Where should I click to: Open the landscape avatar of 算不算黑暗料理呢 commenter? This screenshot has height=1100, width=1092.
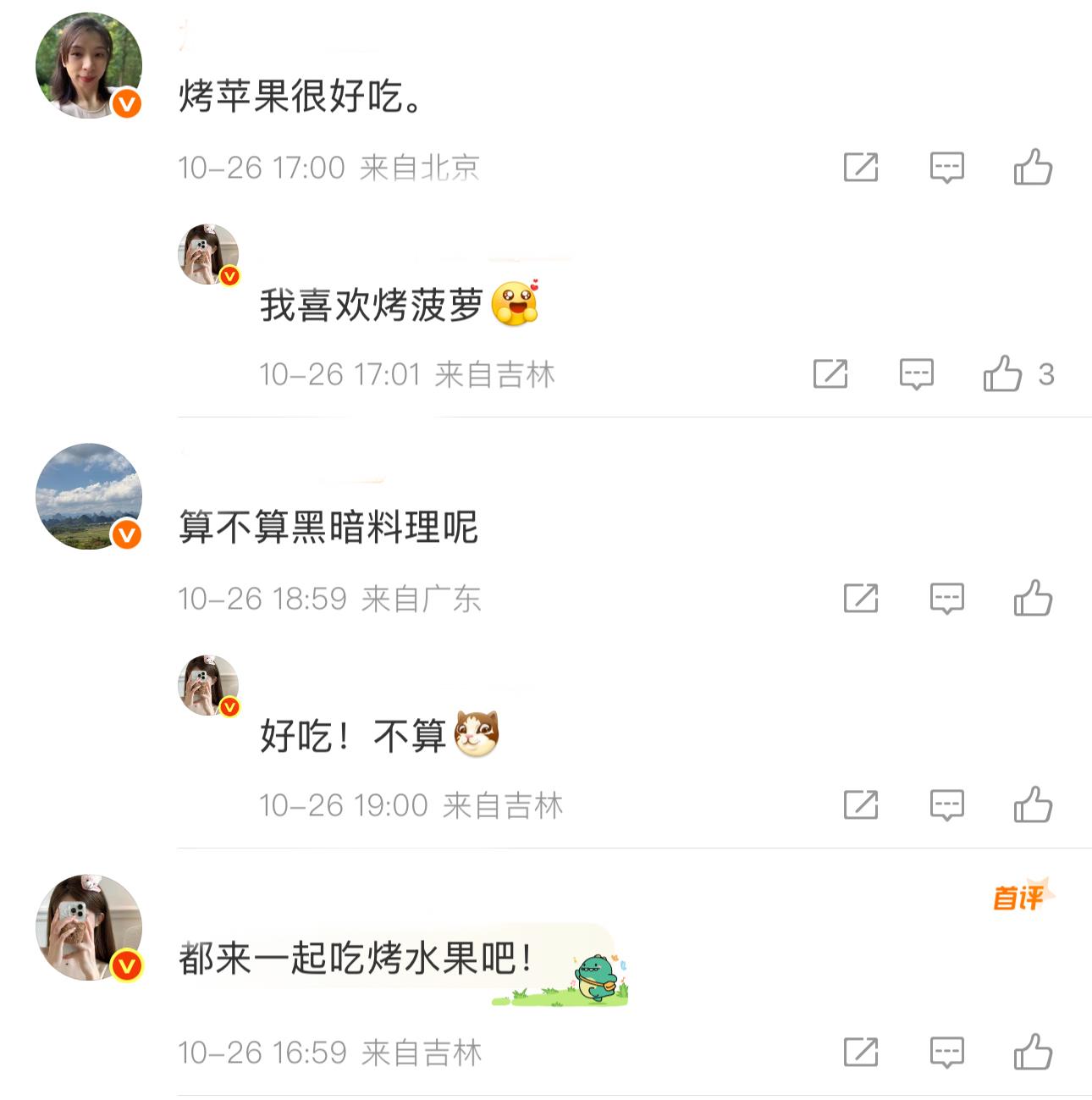(x=85, y=495)
